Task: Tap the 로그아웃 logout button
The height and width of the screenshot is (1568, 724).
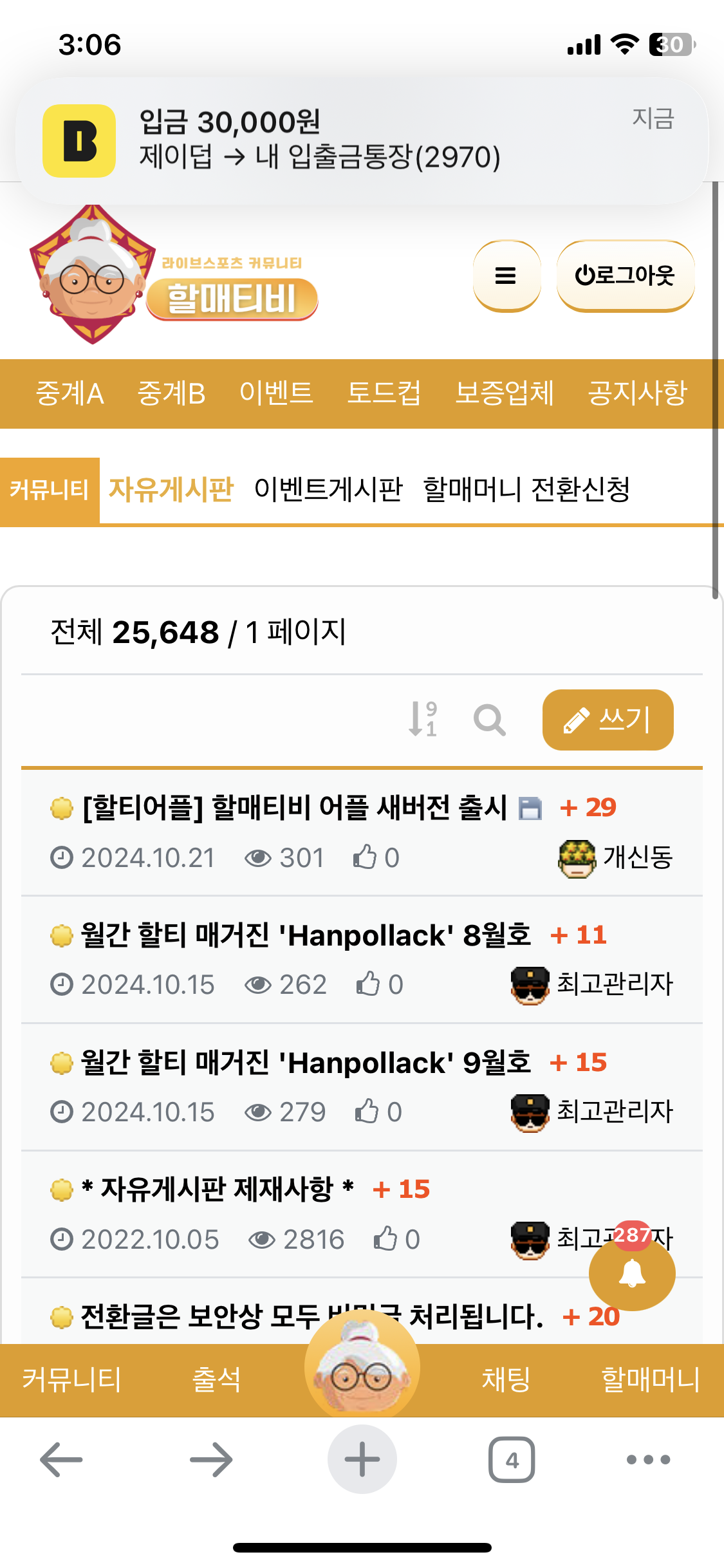Action: [625, 275]
